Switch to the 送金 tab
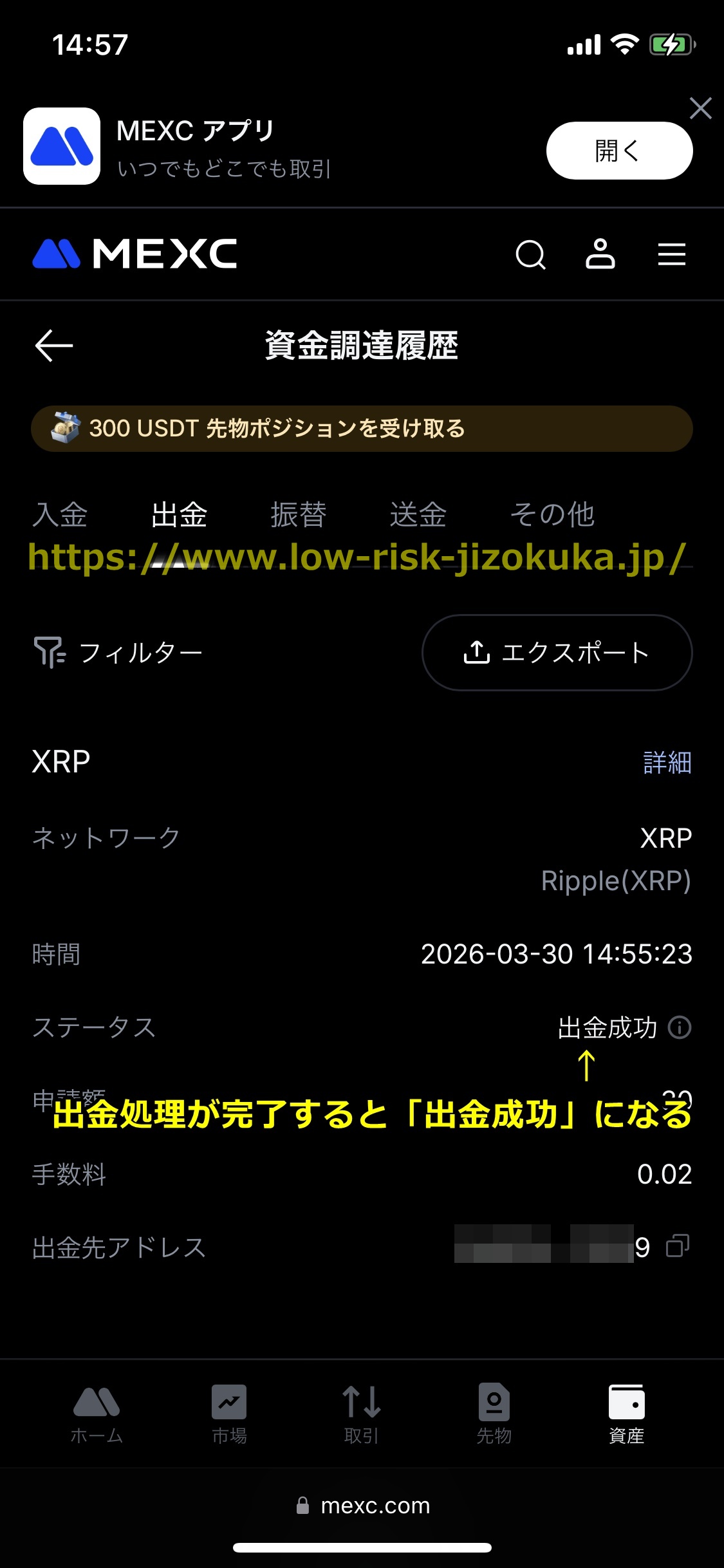This screenshot has width=724, height=1568. [418, 515]
